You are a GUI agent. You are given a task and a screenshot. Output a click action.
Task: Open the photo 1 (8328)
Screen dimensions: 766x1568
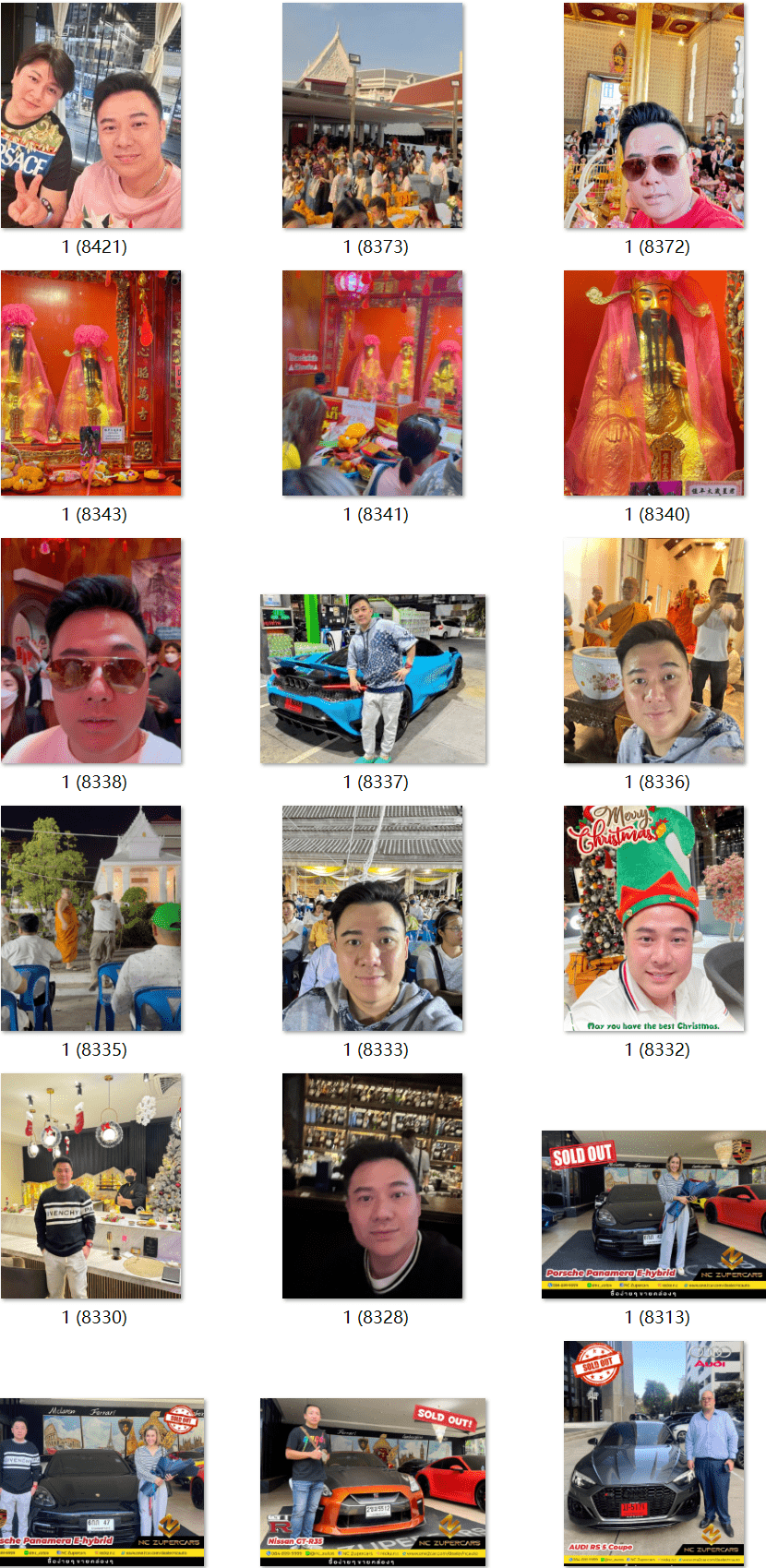click(x=373, y=1186)
